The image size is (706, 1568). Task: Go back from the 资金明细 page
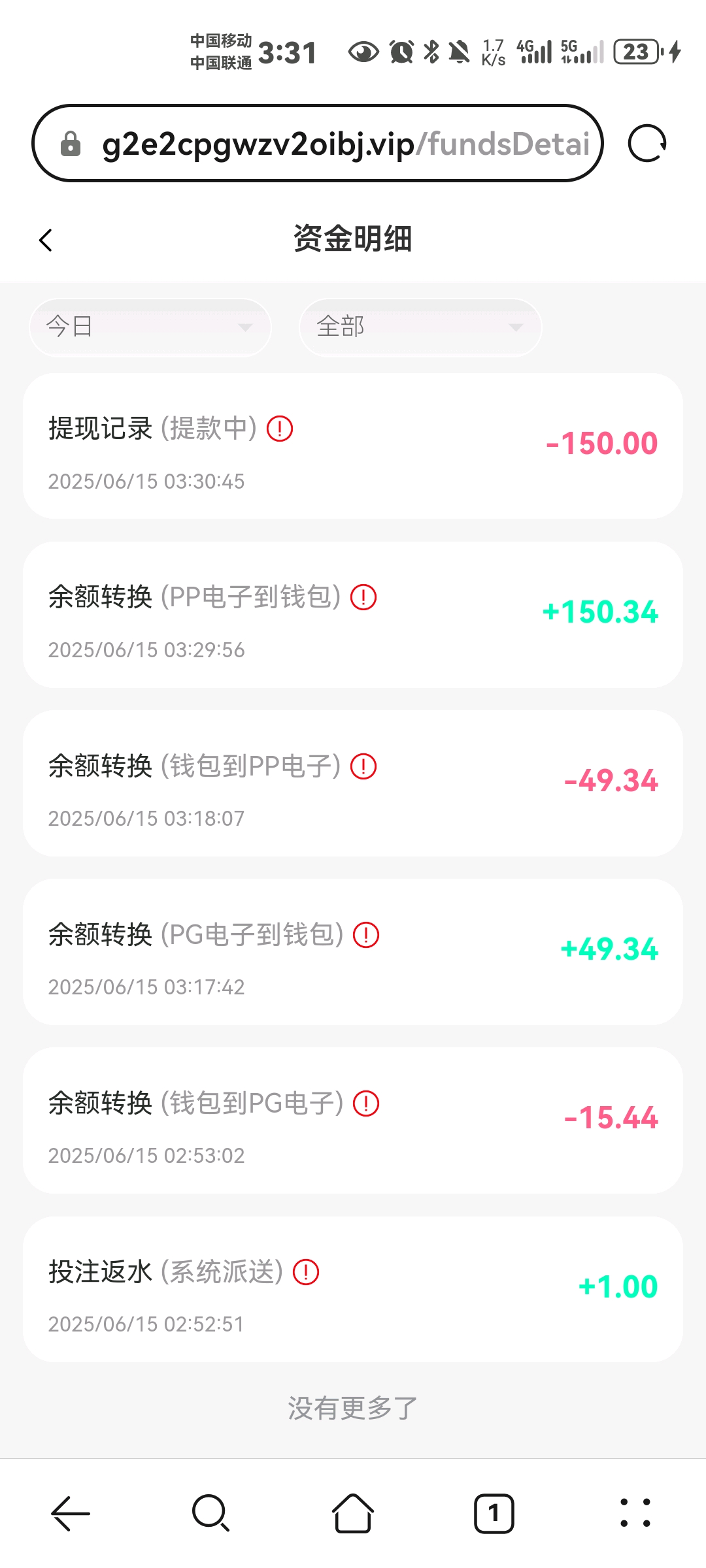pos(46,240)
